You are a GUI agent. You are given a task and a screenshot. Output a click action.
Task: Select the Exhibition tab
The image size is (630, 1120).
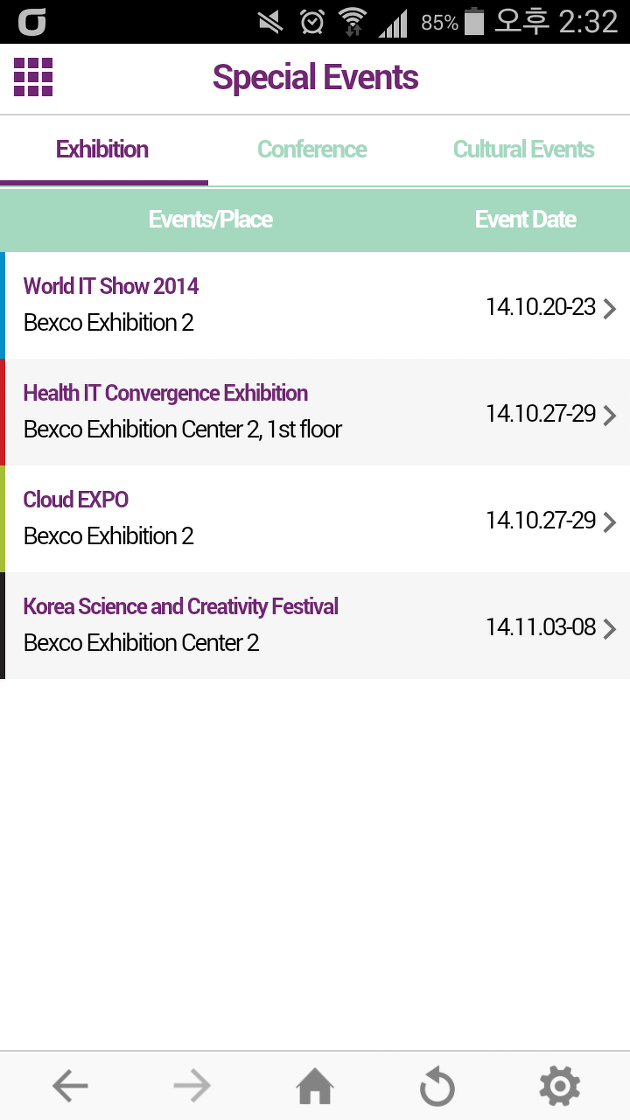tap(103, 149)
